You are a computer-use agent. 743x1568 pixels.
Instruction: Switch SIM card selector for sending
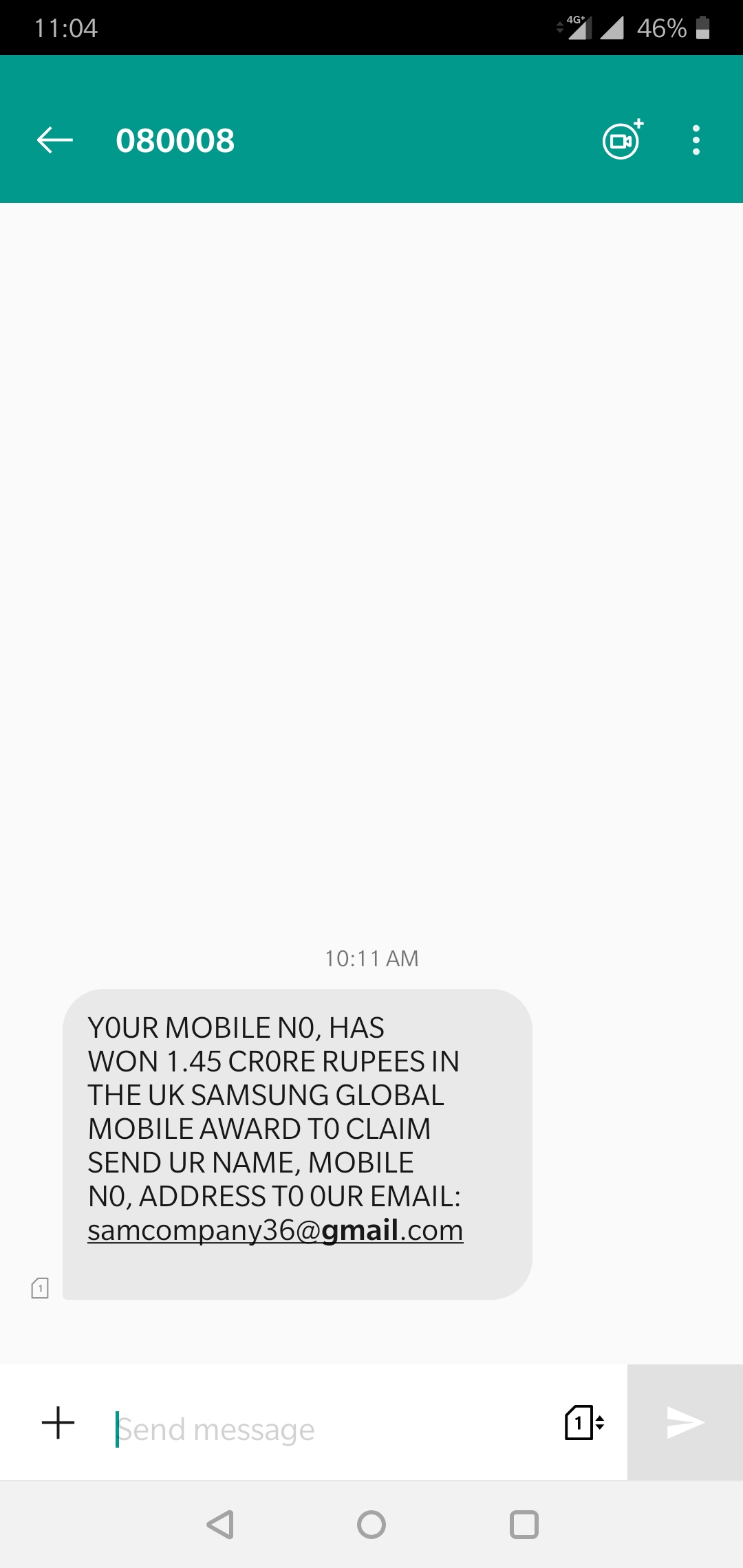584,1422
